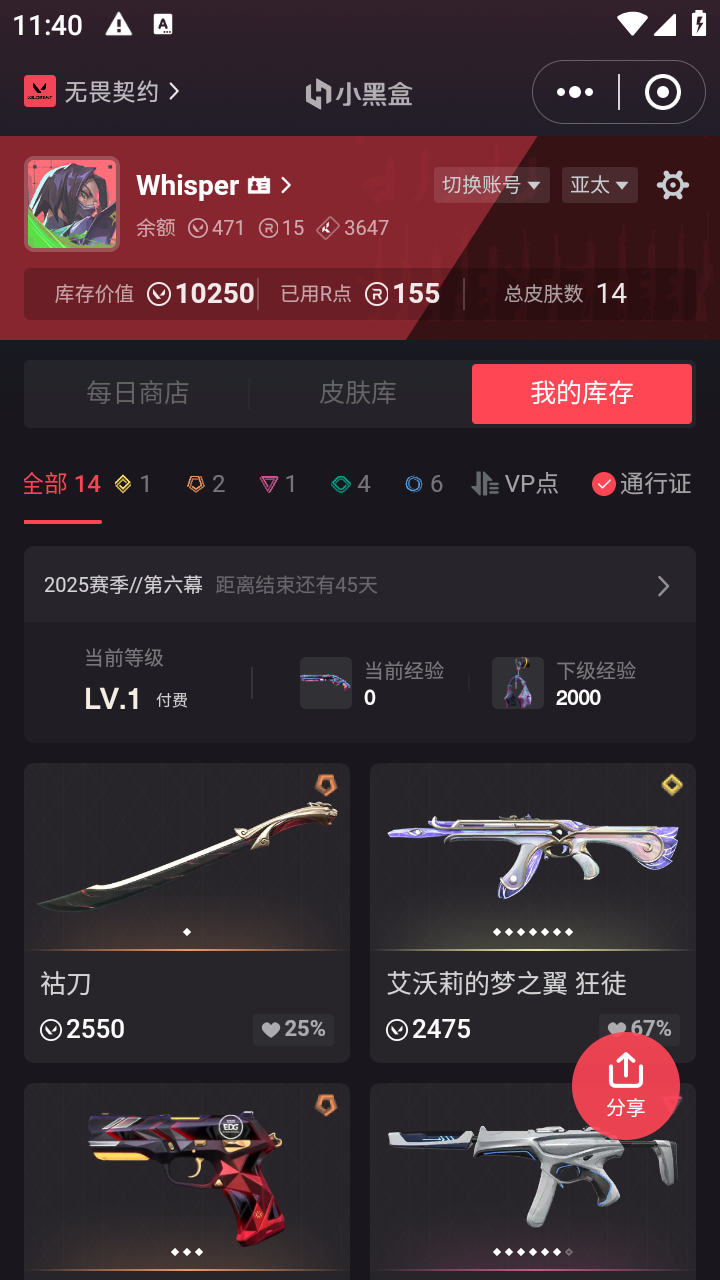Image resolution: width=720 pixels, height=1280 pixels.
Task: Open the 2025赛季 第六幕 battle pass row
Action: (x=360, y=585)
